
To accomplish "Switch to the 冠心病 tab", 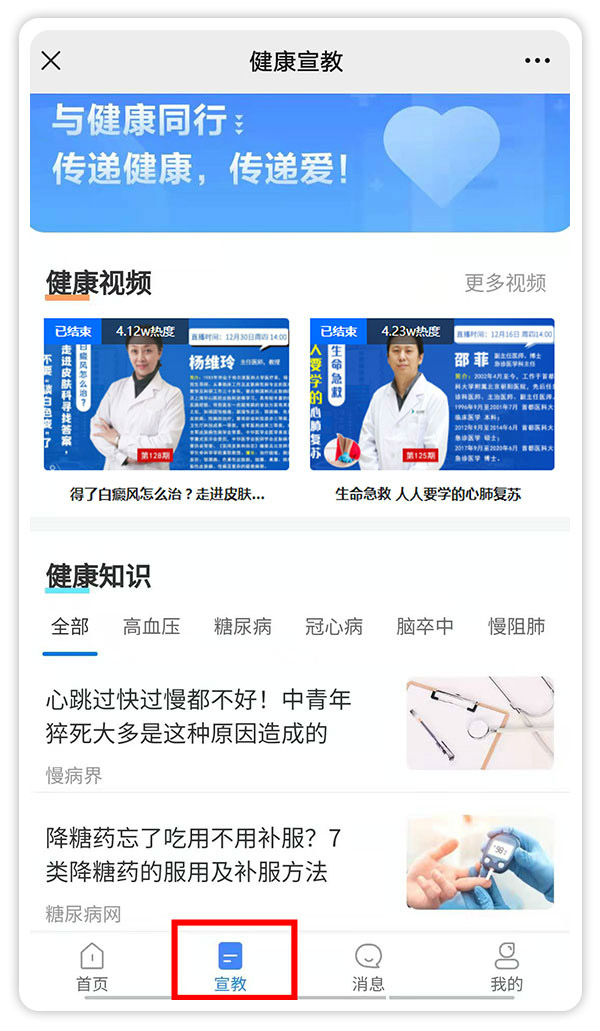I will [x=334, y=627].
